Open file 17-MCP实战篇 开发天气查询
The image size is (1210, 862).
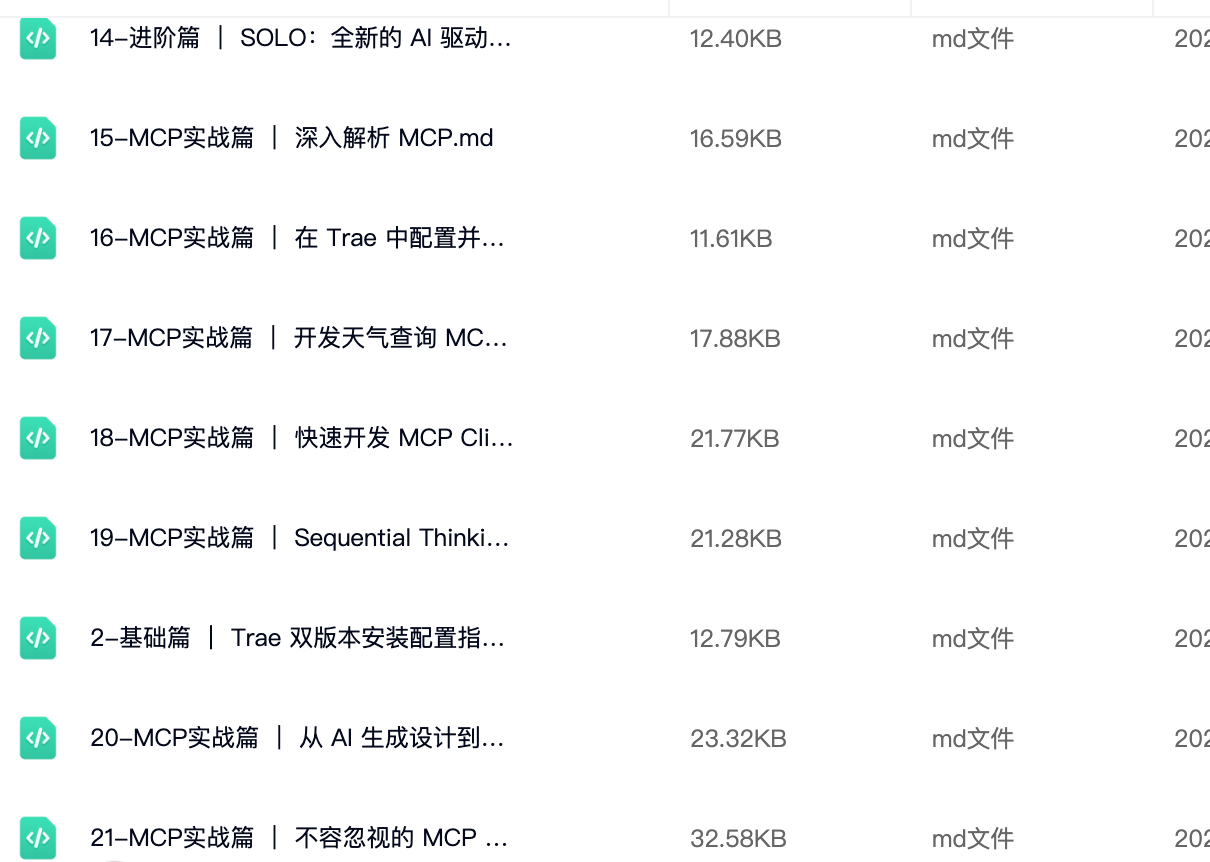pyautogui.click(x=298, y=338)
